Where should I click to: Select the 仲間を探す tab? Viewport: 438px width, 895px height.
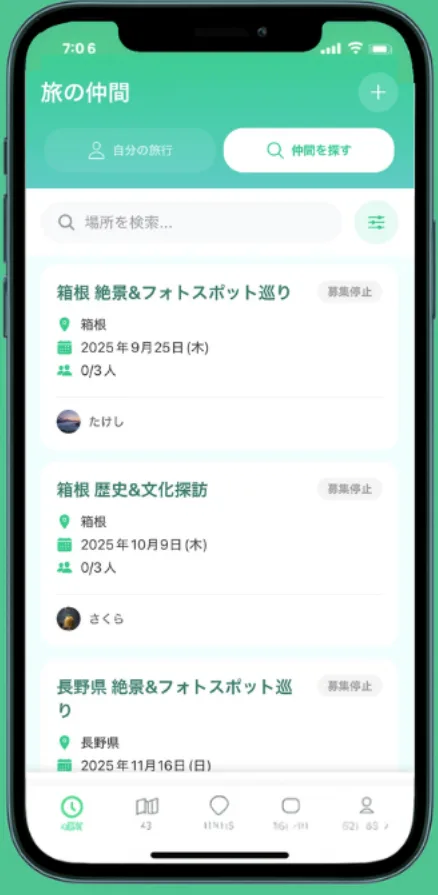coord(308,151)
